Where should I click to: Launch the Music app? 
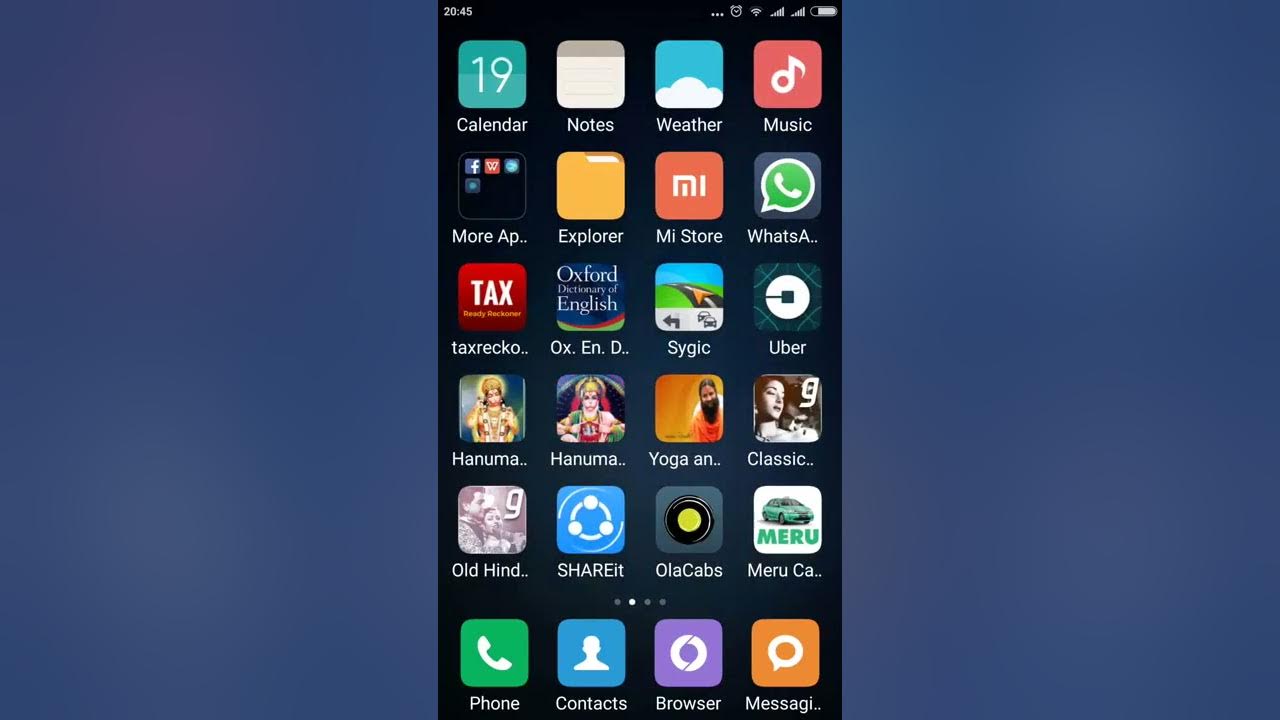point(787,75)
